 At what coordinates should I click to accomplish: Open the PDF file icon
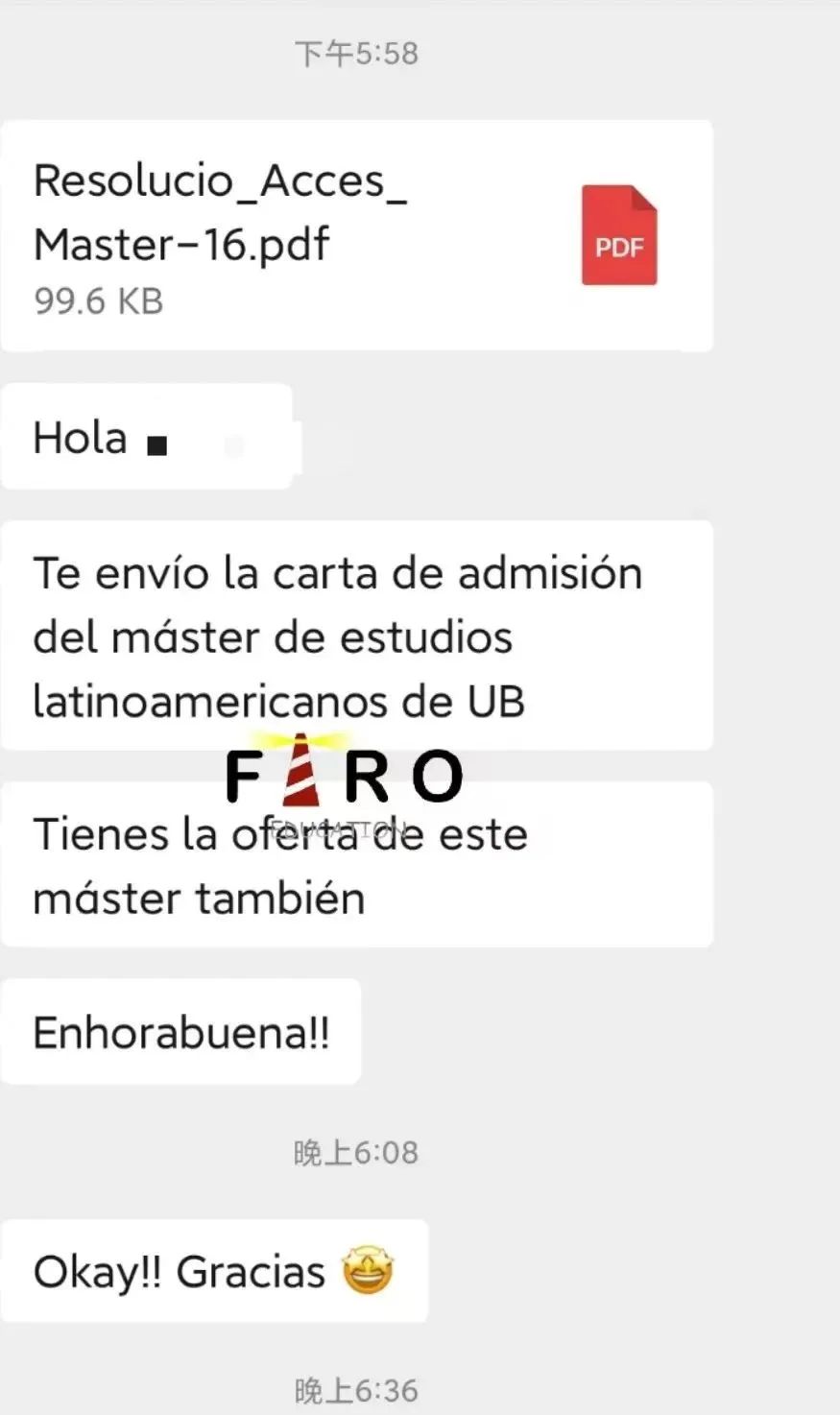click(618, 233)
